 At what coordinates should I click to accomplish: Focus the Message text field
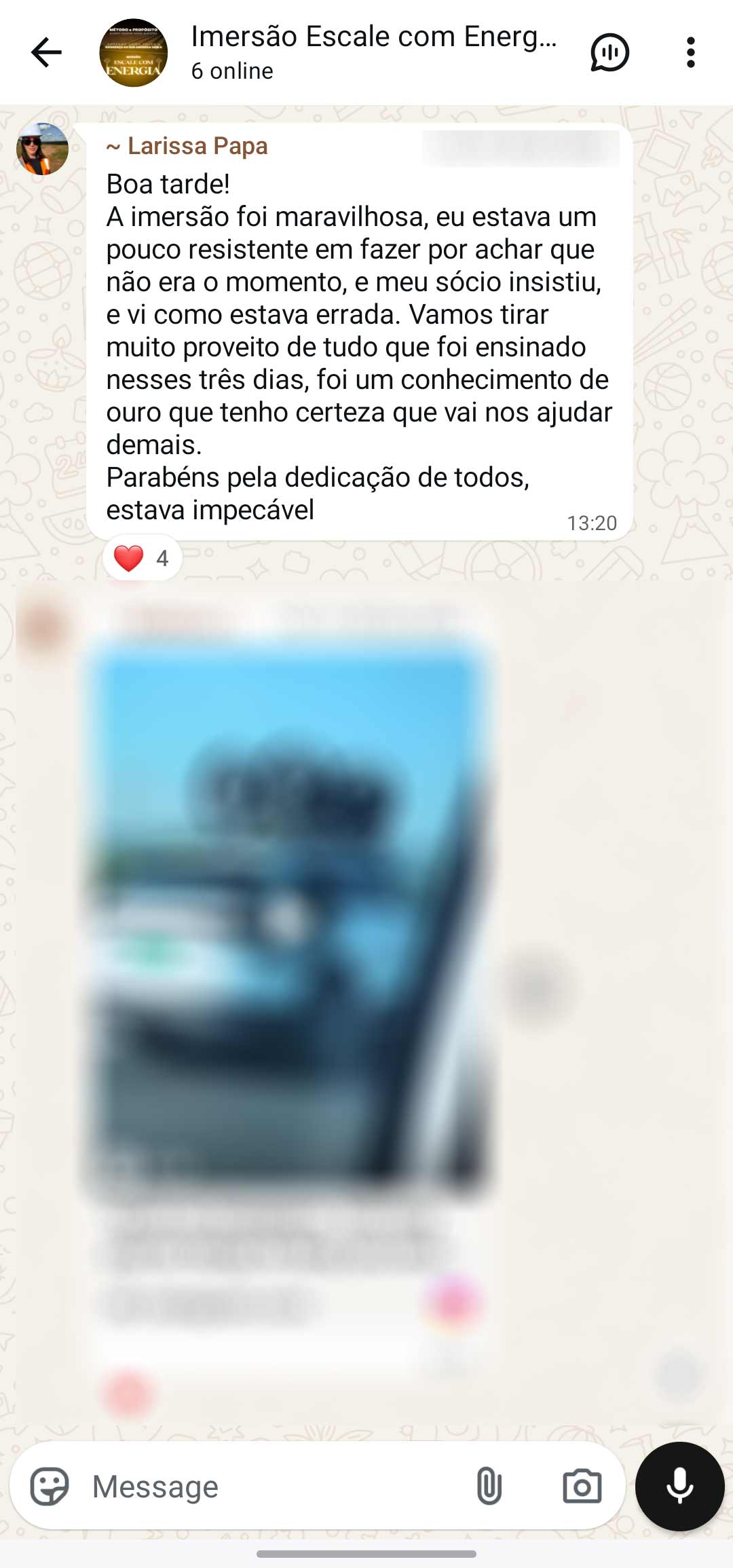(271, 1486)
